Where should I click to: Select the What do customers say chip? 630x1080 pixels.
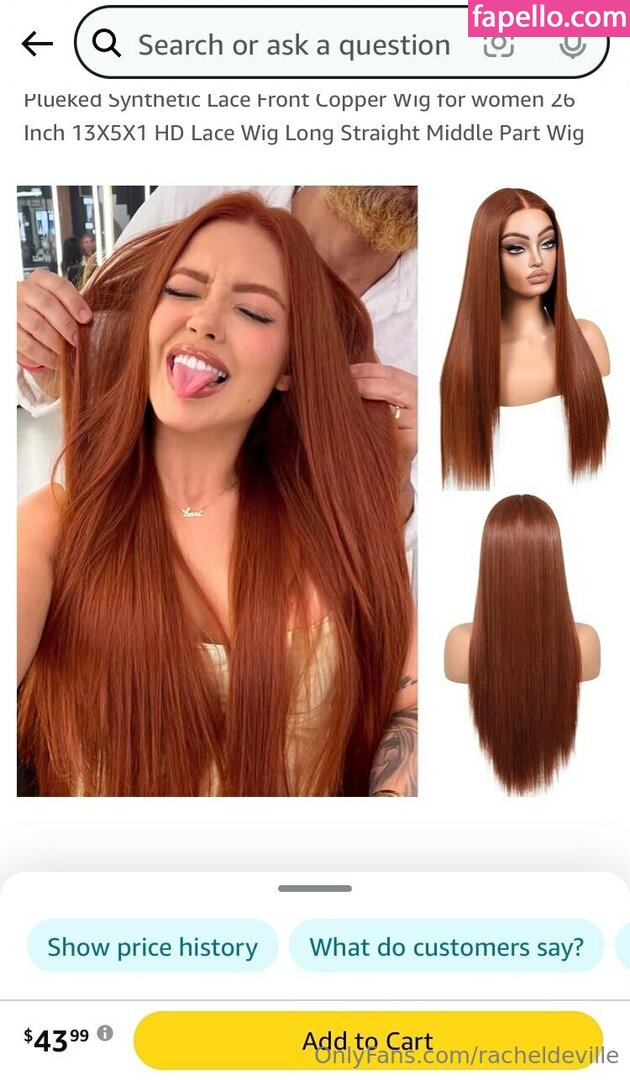[x=446, y=947]
